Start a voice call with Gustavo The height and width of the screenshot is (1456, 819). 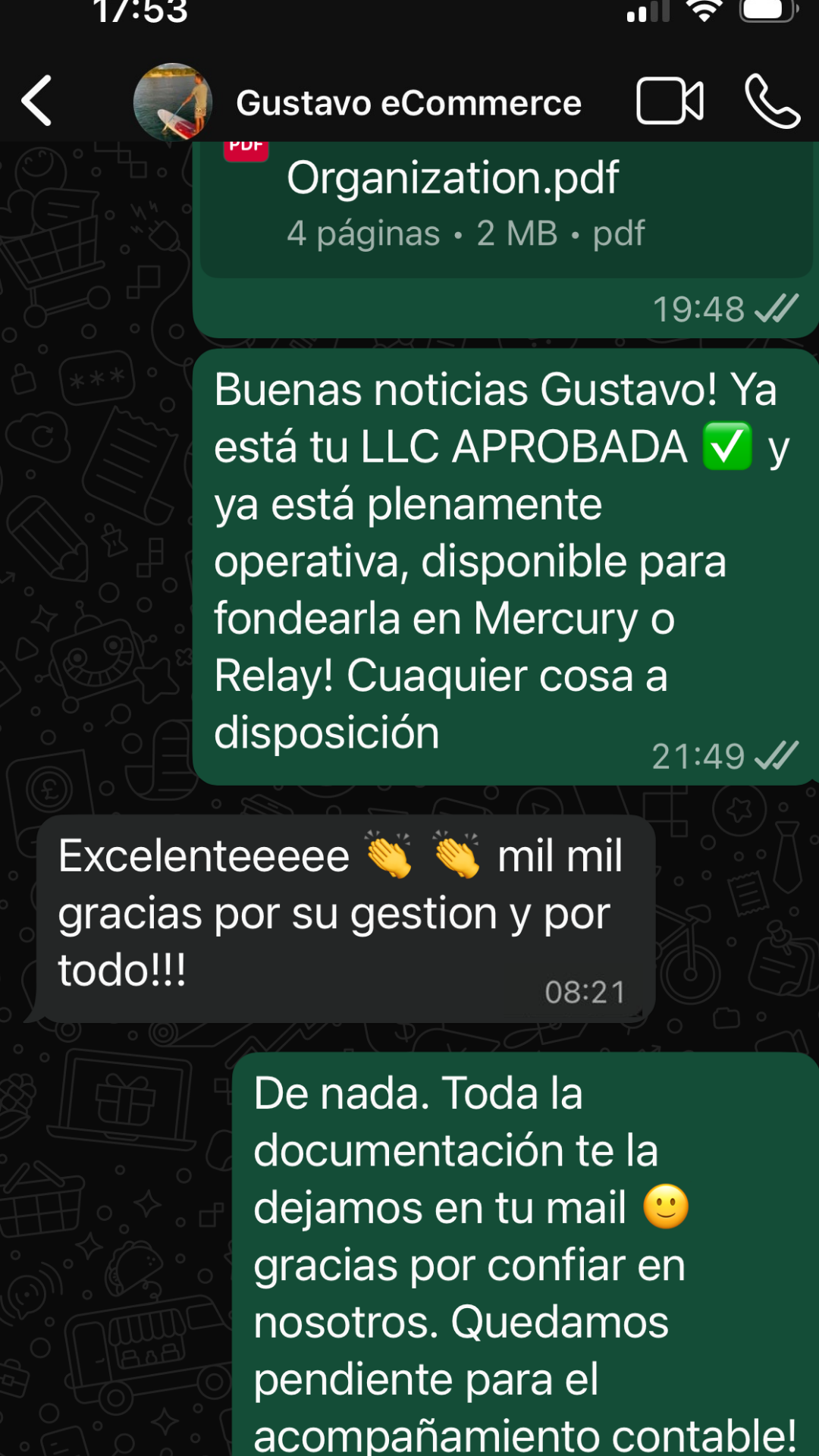(x=772, y=101)
